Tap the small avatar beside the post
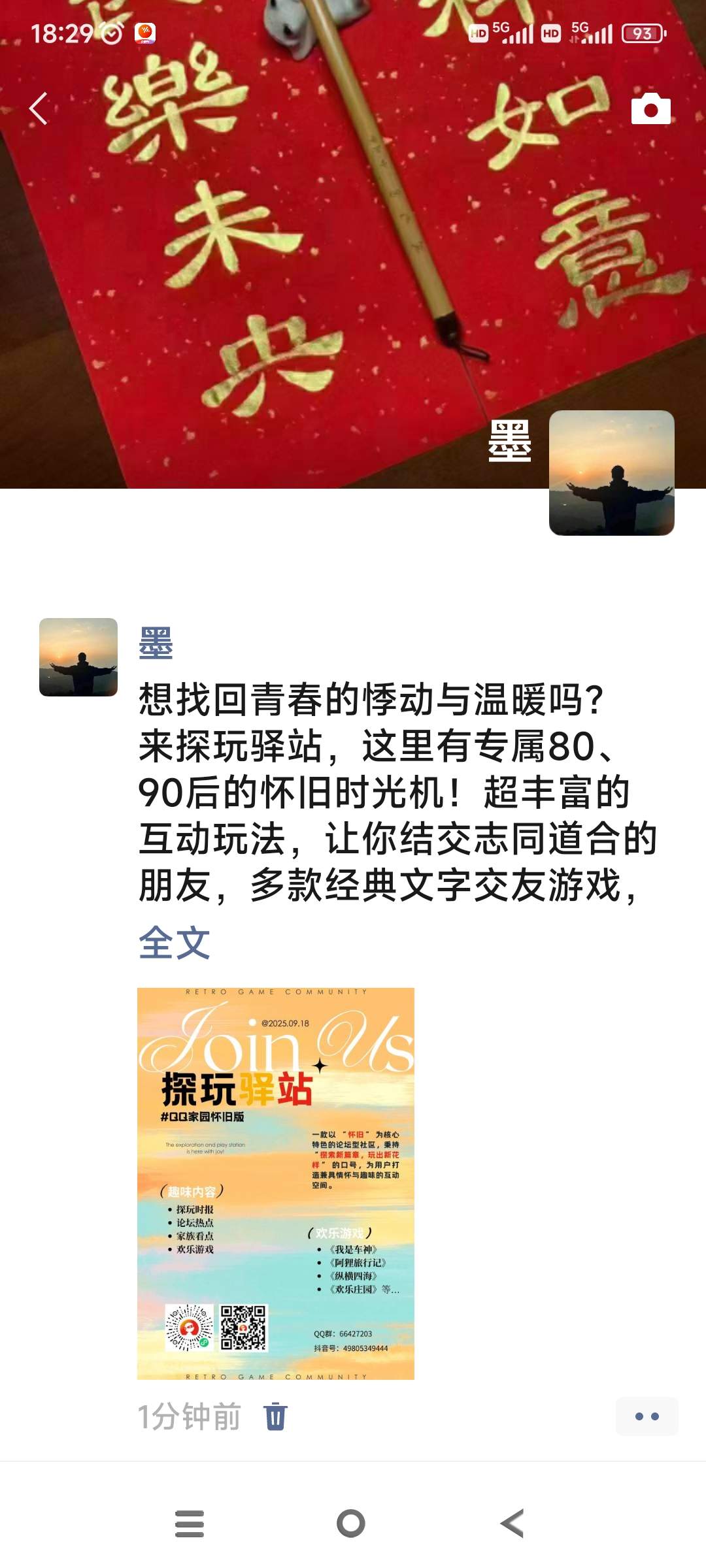Image resolution: width=706 pixels, height=1568 pixels. point(78,657)
